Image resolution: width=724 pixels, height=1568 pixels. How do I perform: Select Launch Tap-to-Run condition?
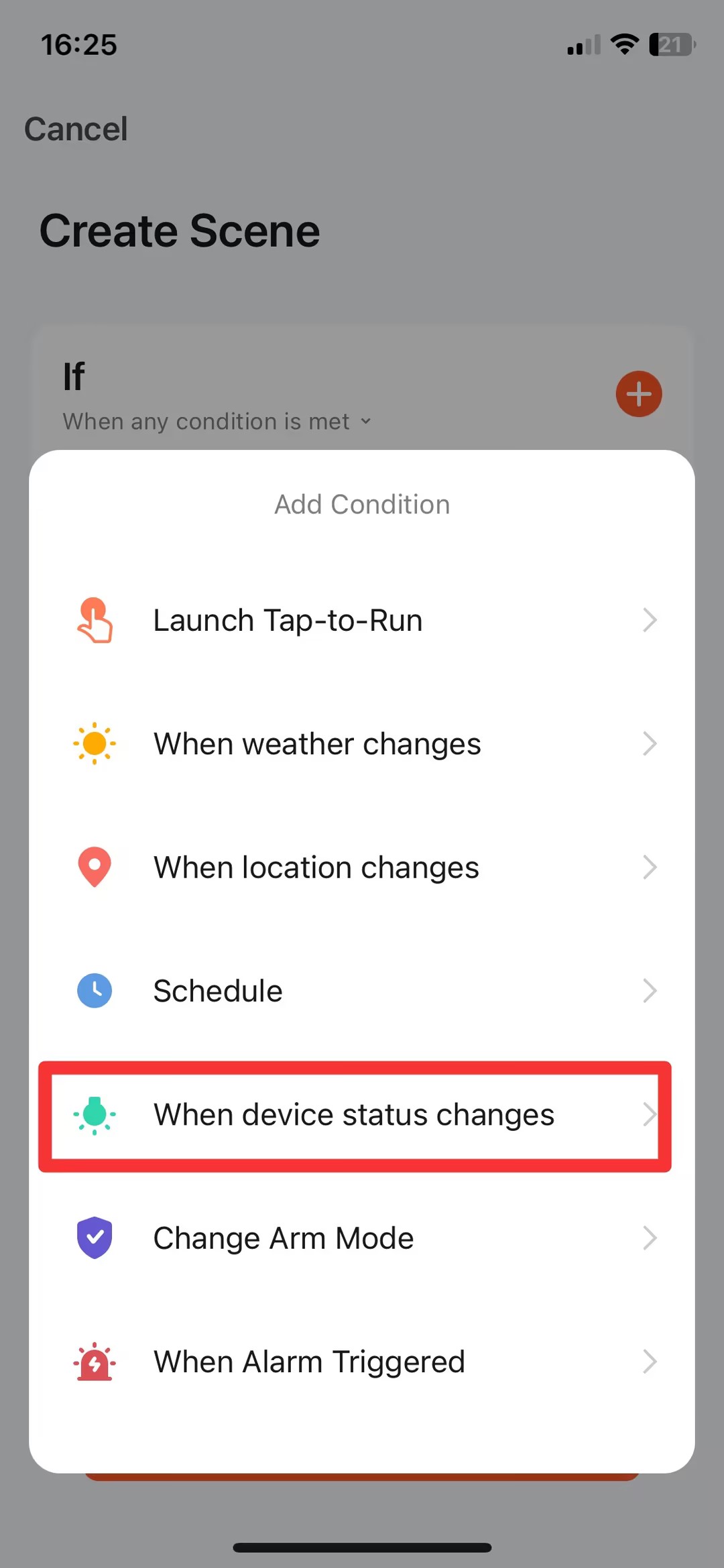[x=362, y=620]
